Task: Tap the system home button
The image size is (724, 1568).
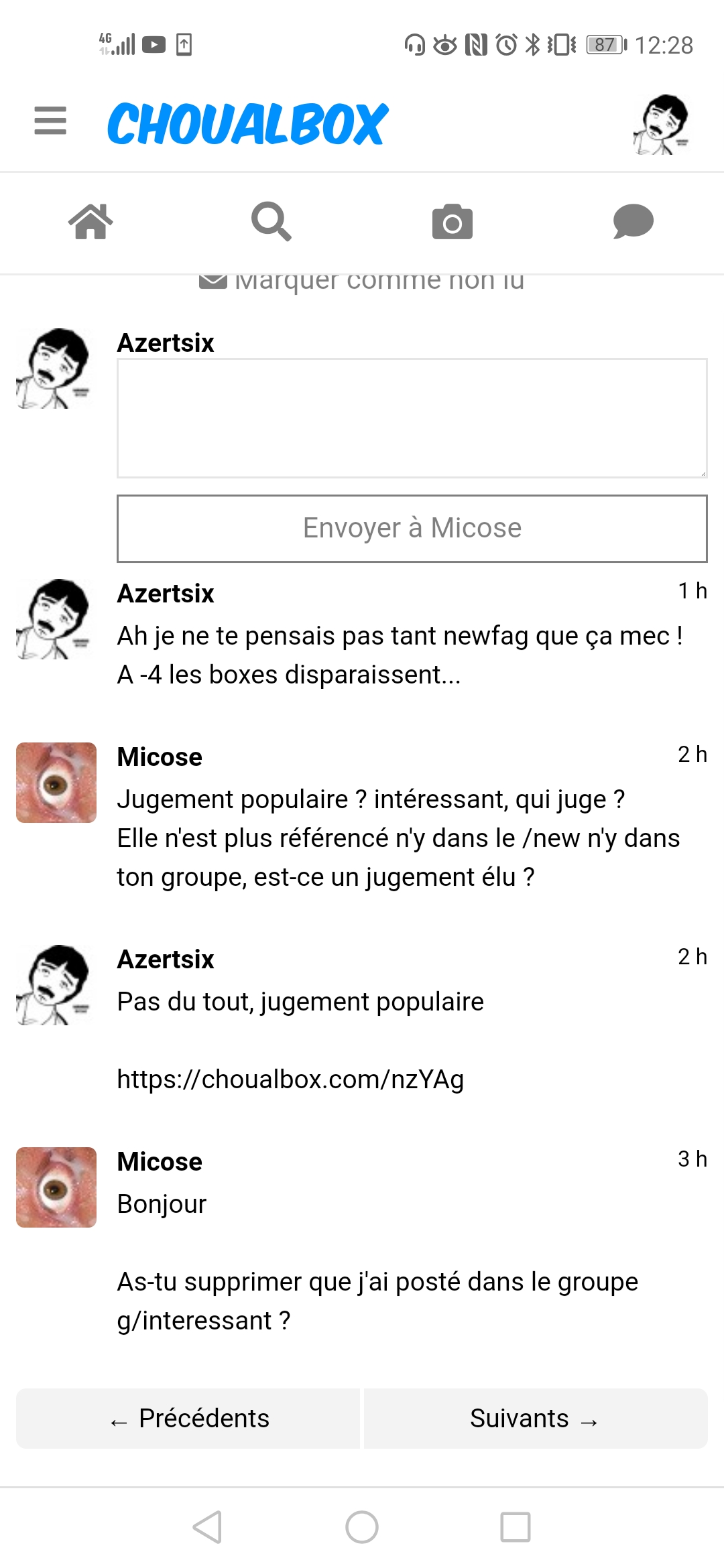Action: point(362,1527)
